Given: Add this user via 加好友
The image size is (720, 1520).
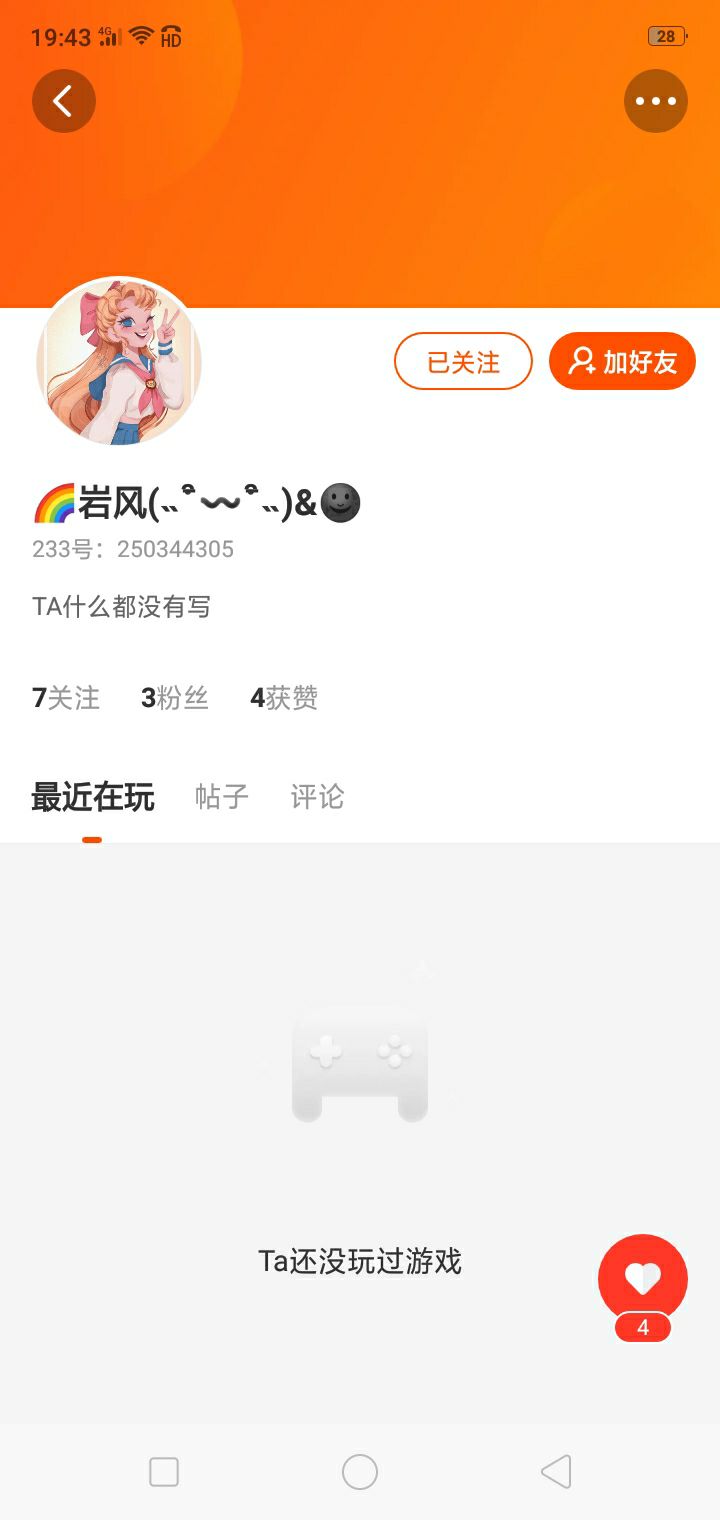Looking at the screenshot, I should click(x=622, y=361).
